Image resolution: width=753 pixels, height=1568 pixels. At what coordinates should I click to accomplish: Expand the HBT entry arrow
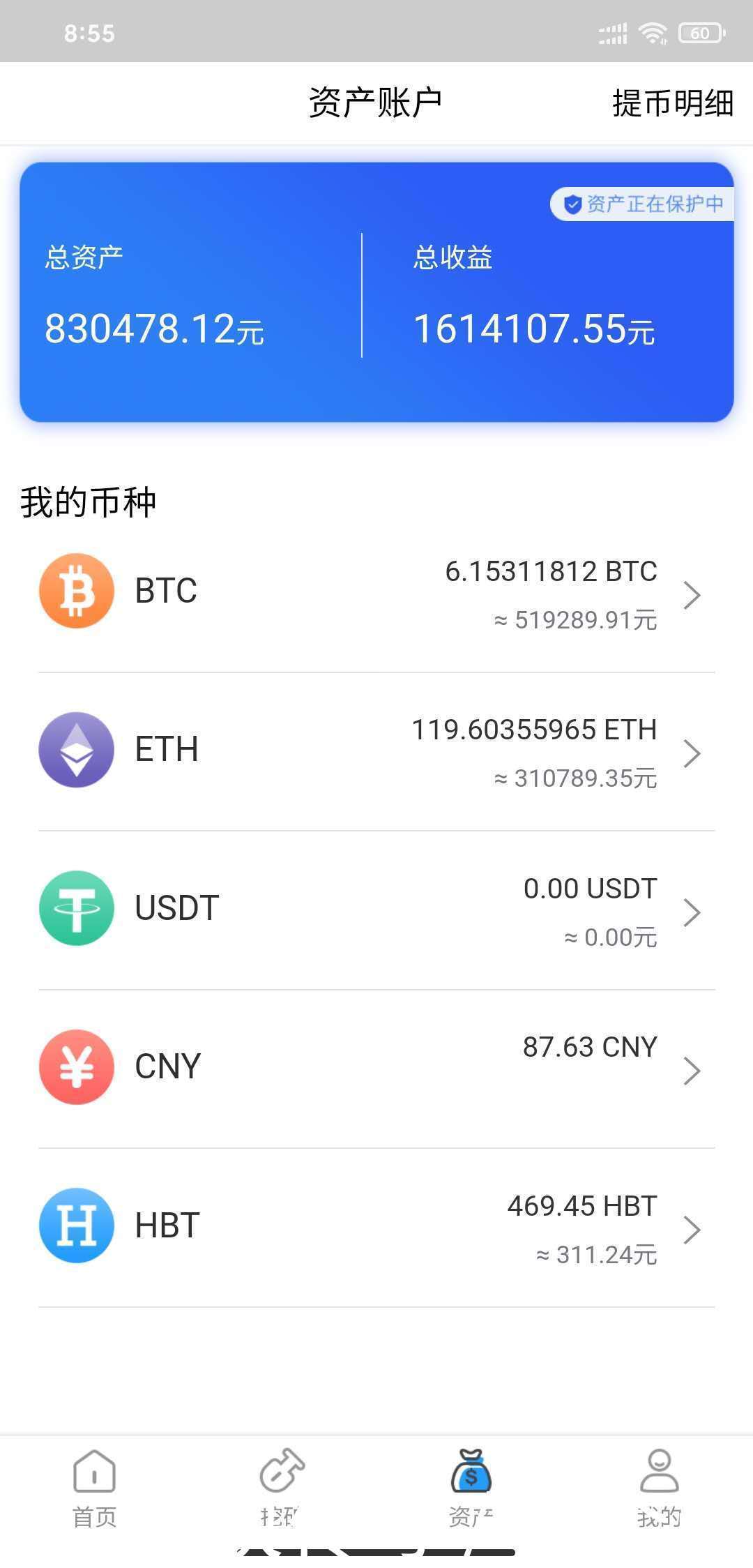(x=692, y=1228)
